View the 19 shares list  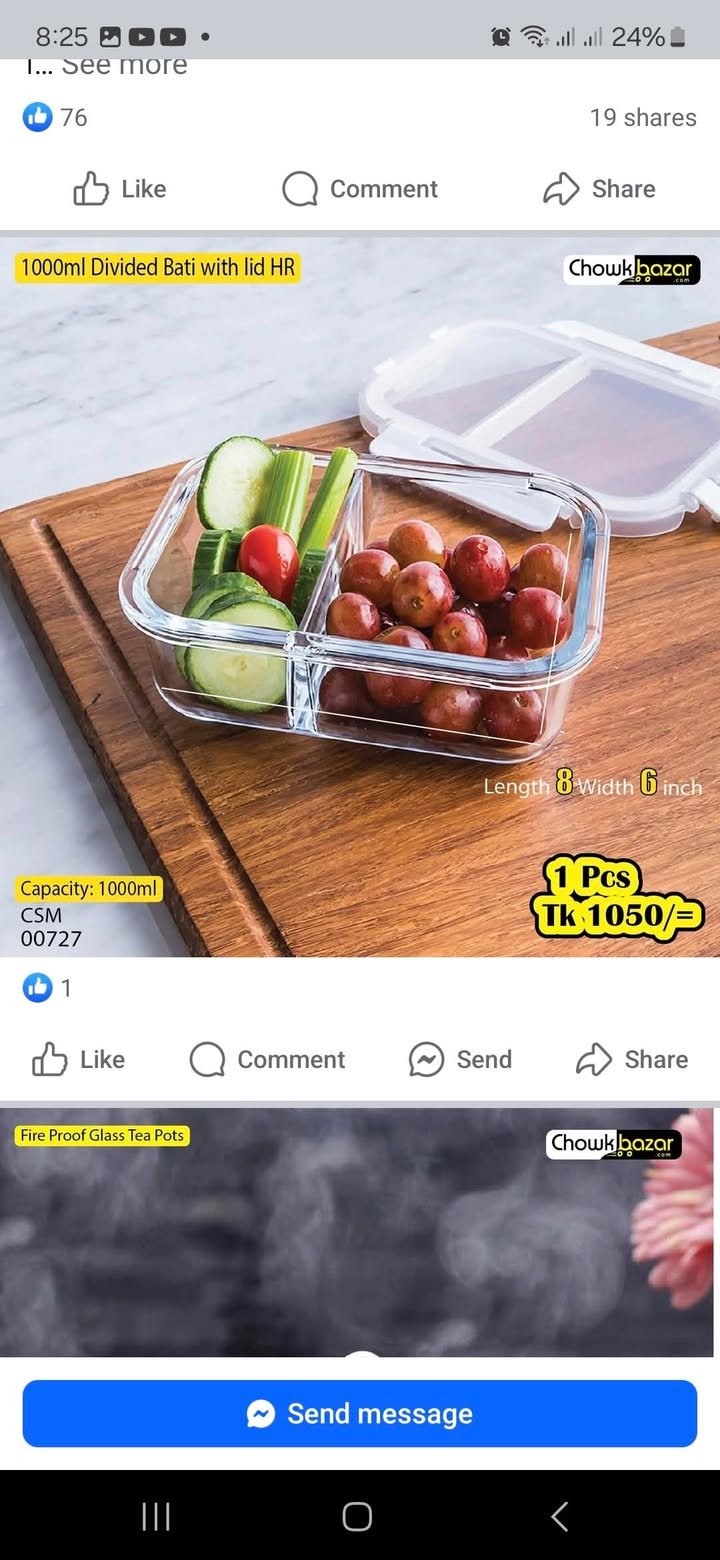click(642, 118)
